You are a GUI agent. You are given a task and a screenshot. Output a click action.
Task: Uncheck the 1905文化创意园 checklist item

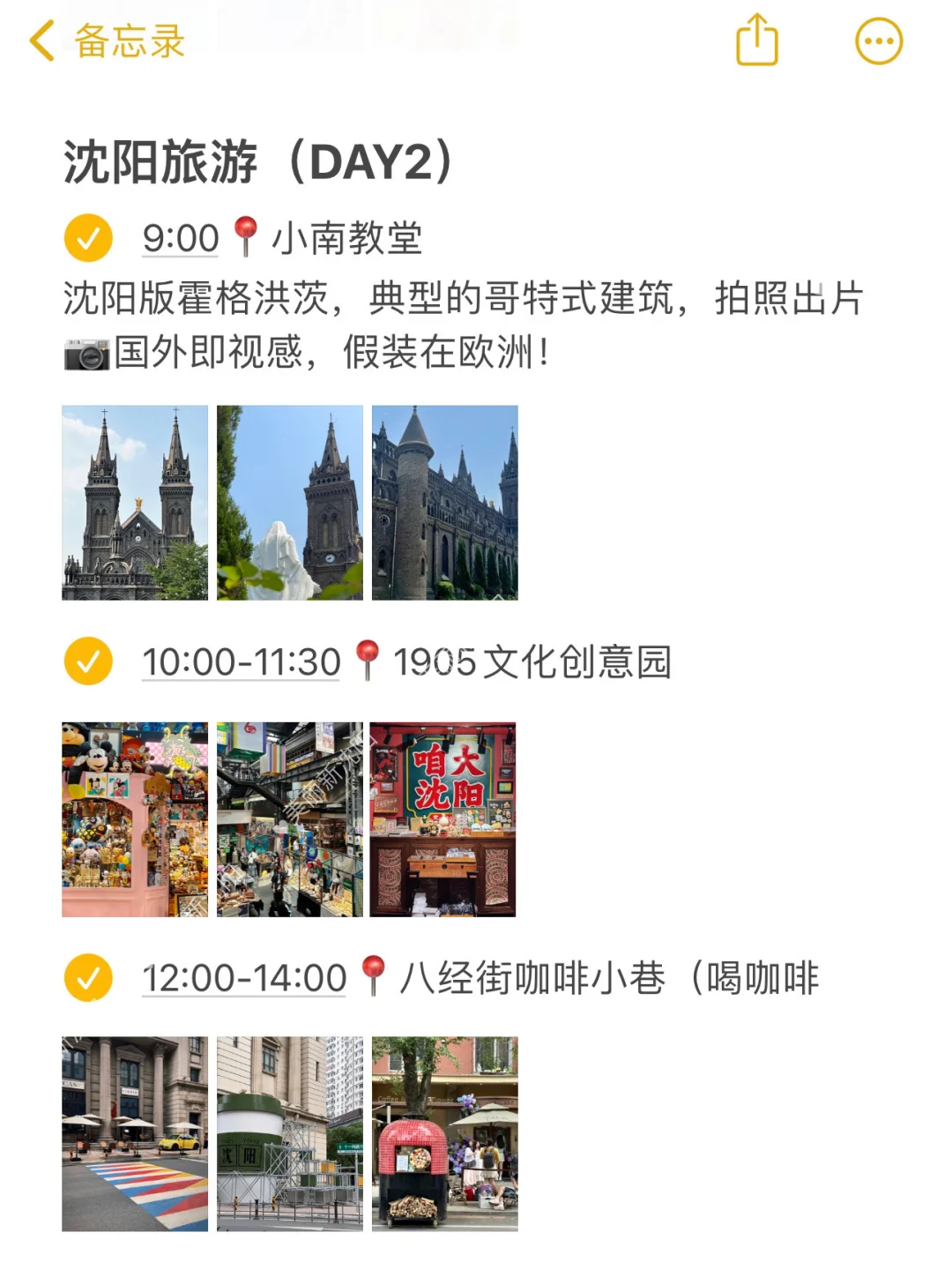[88, 661]
